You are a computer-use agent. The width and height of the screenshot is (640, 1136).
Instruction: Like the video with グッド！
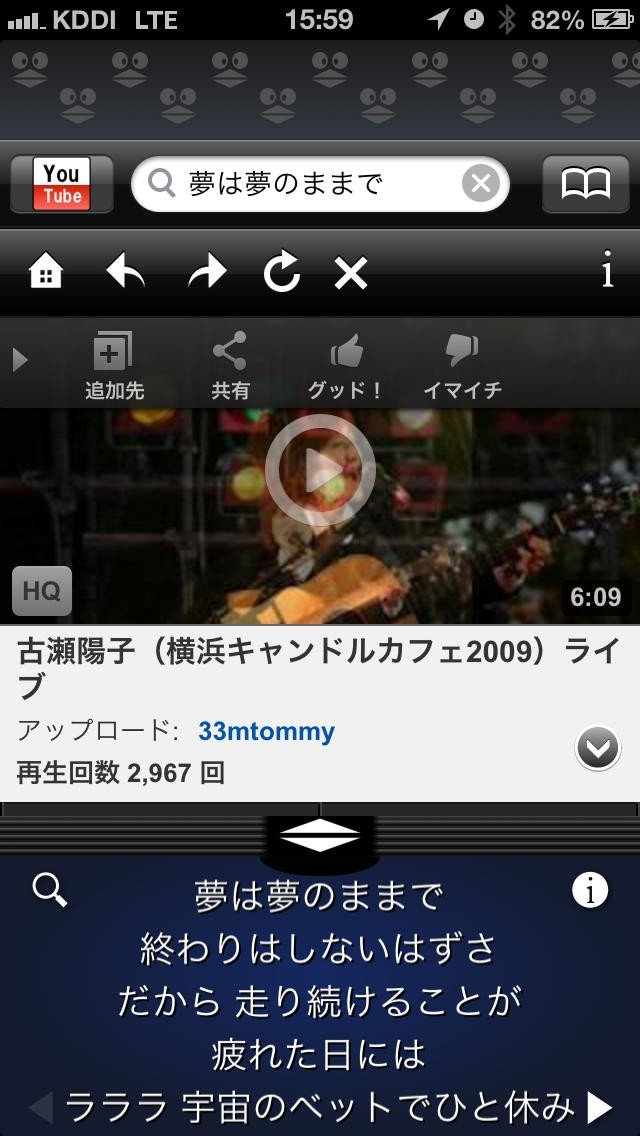[x=346, y=366]
